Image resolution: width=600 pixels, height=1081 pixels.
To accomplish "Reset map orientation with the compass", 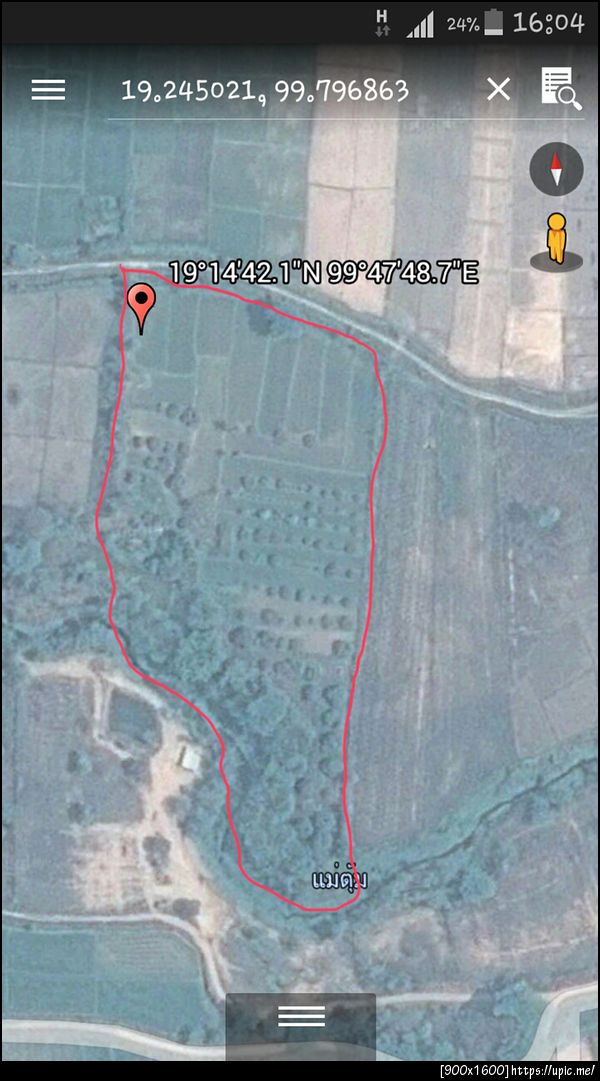I will coord(555,169).
